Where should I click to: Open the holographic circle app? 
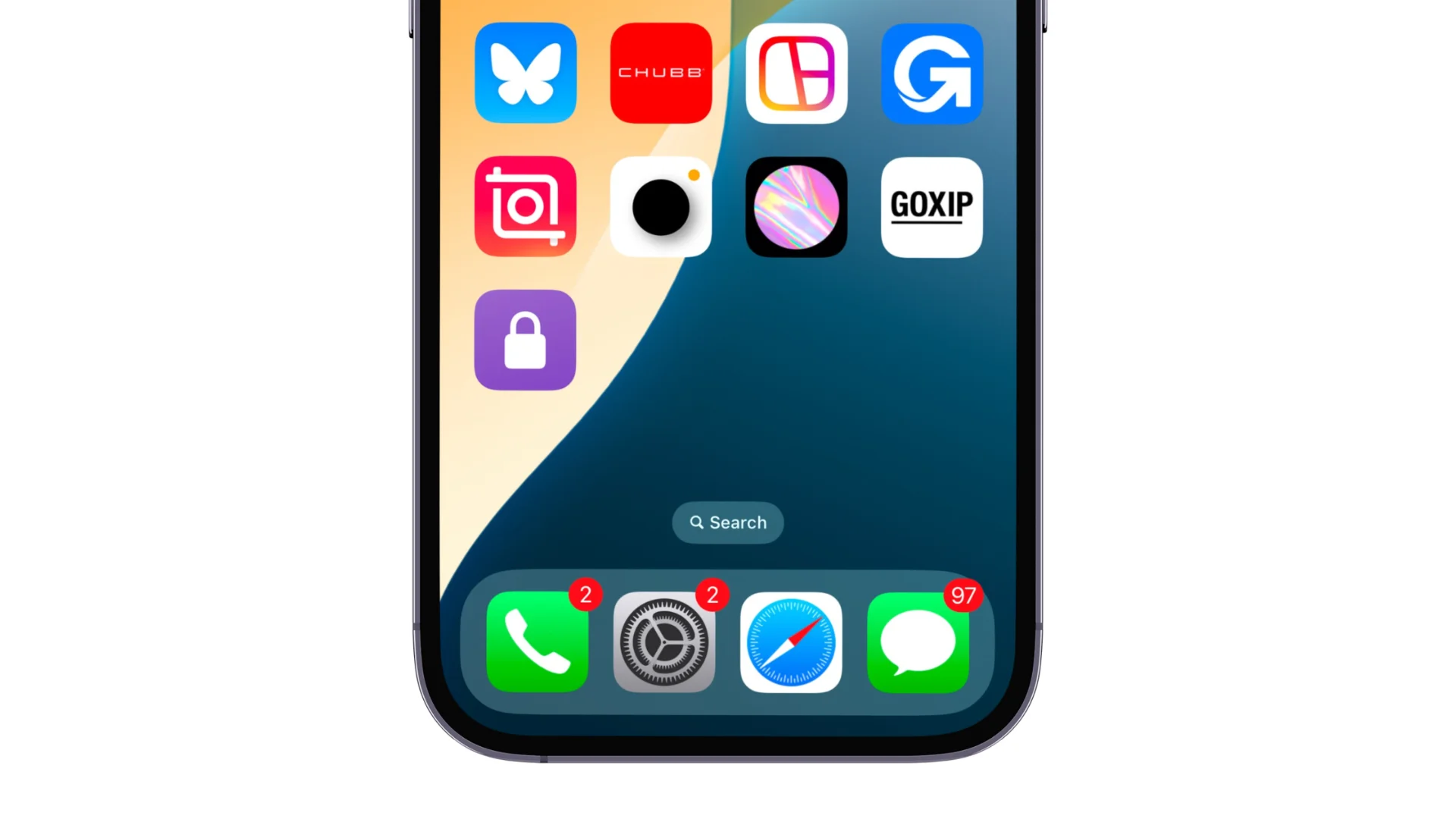796,206
